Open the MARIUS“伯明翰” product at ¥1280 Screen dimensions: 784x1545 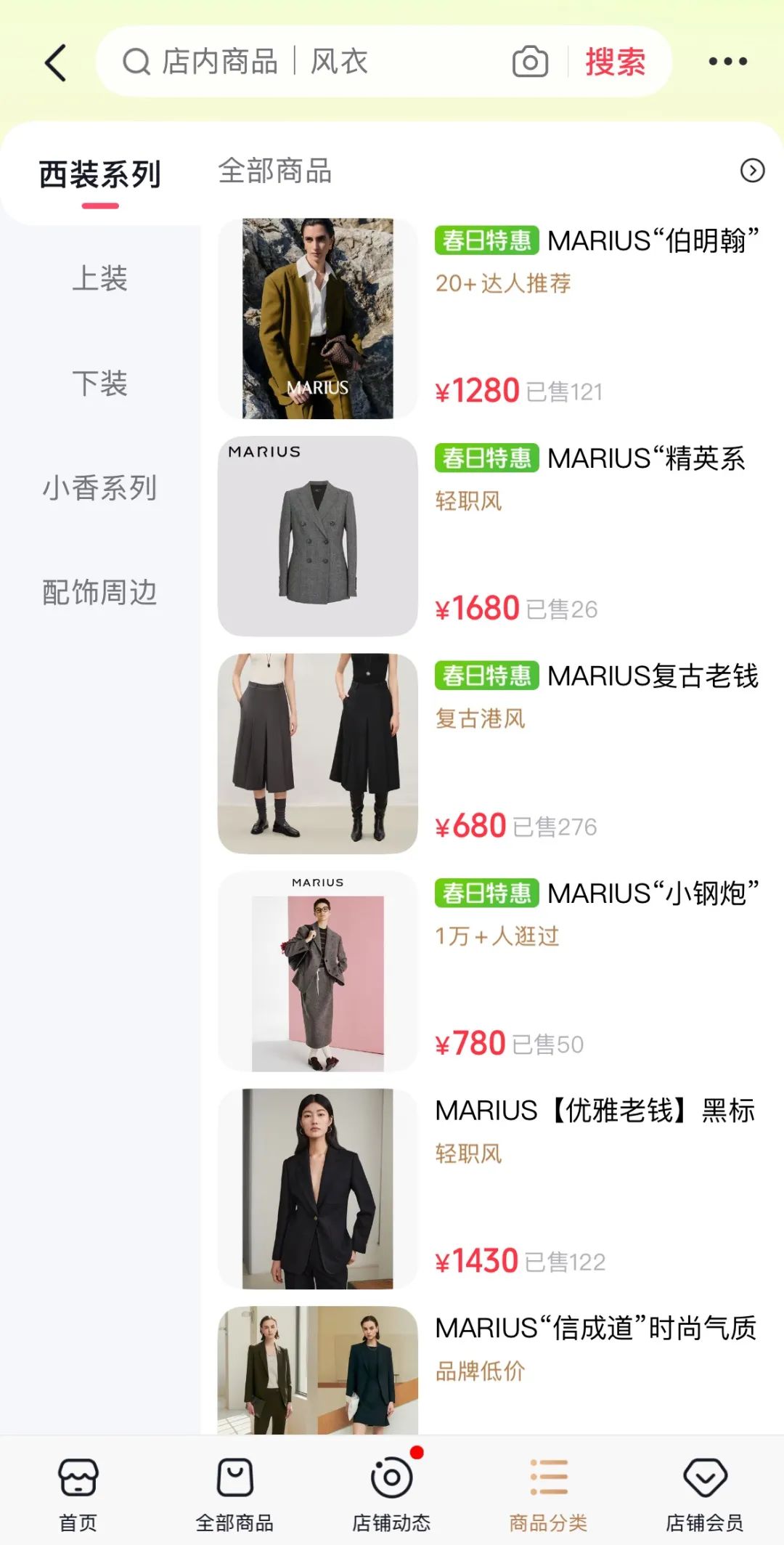tap(595, 241)
